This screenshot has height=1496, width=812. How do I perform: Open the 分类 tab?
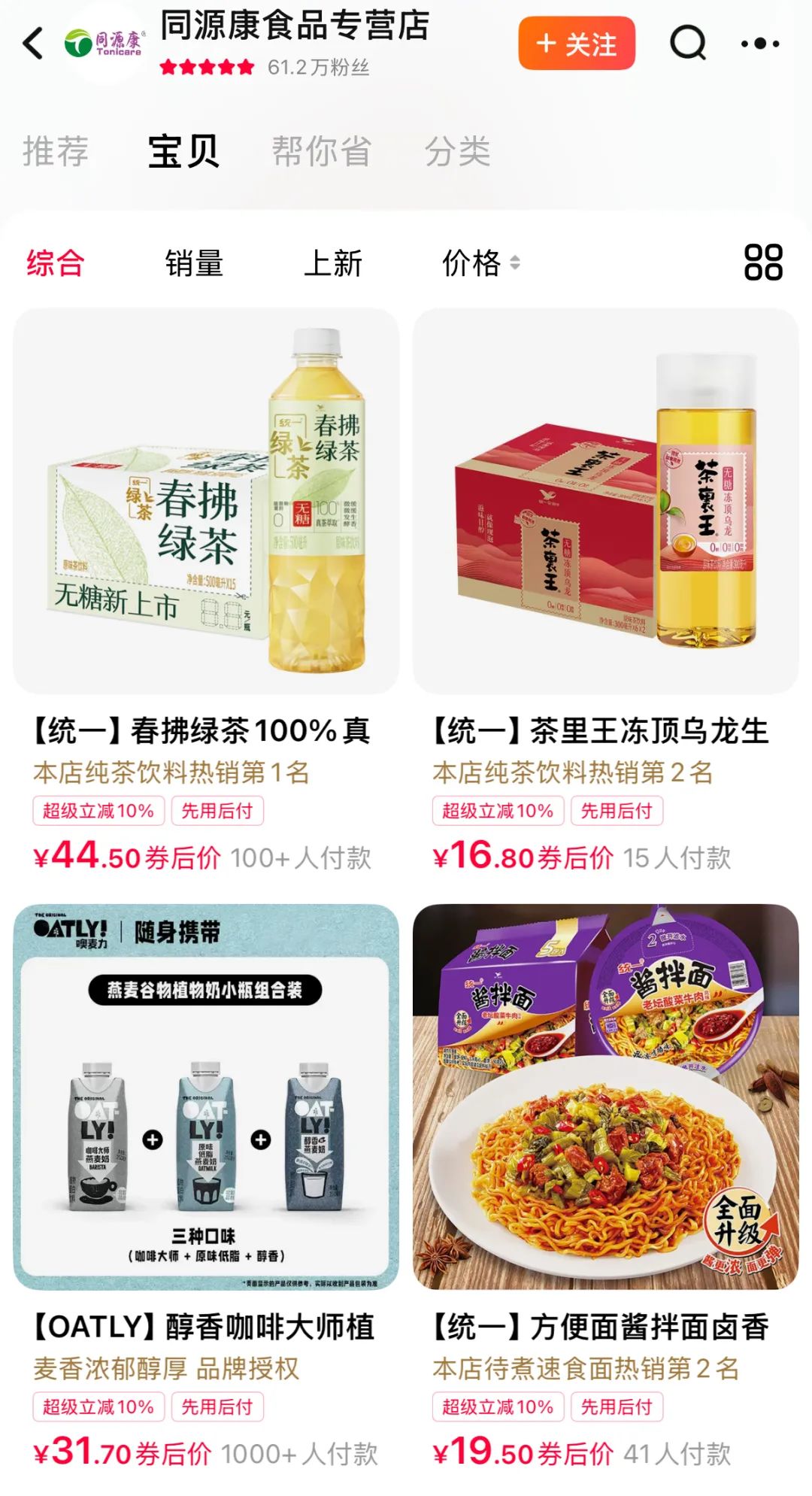(x=457, y=151)
